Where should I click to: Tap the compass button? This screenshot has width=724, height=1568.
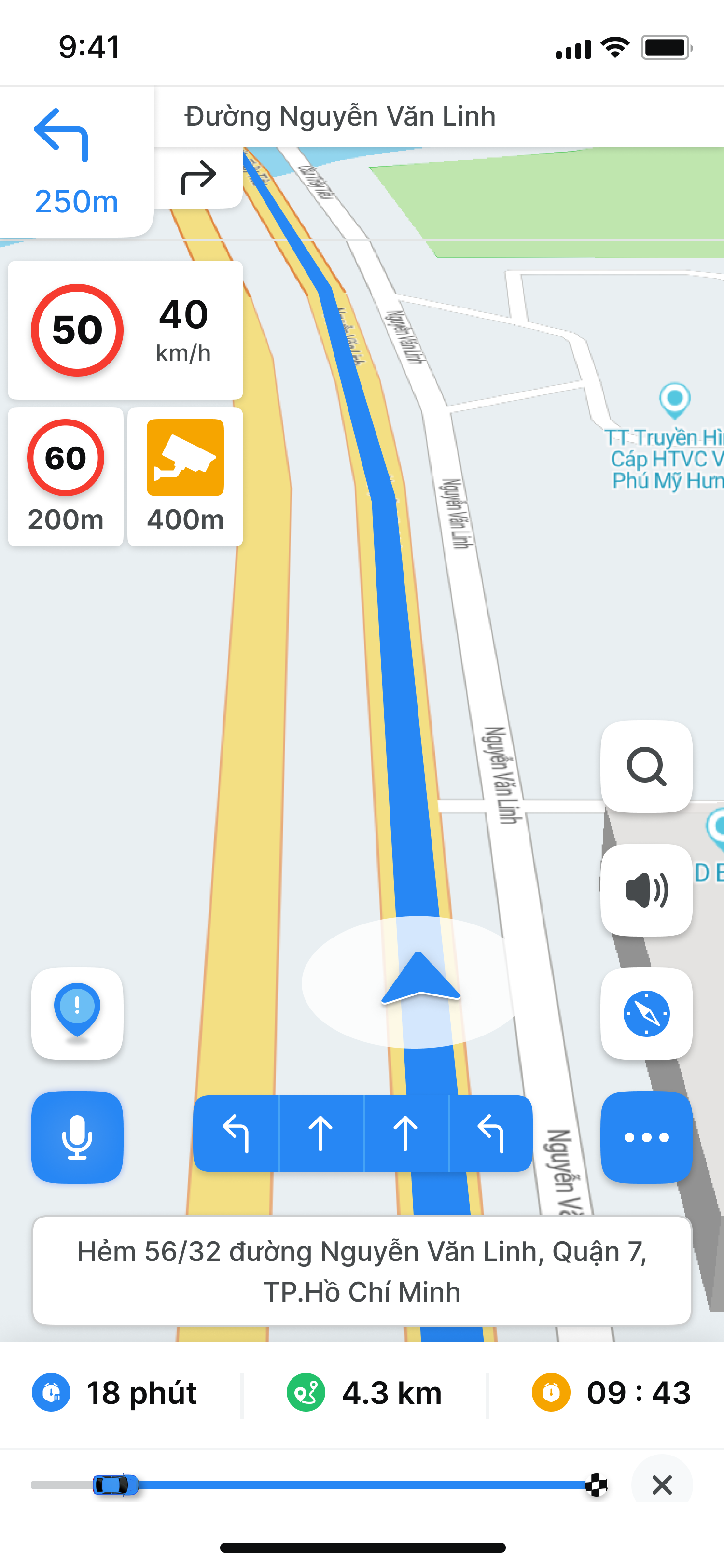point(646,1013)
